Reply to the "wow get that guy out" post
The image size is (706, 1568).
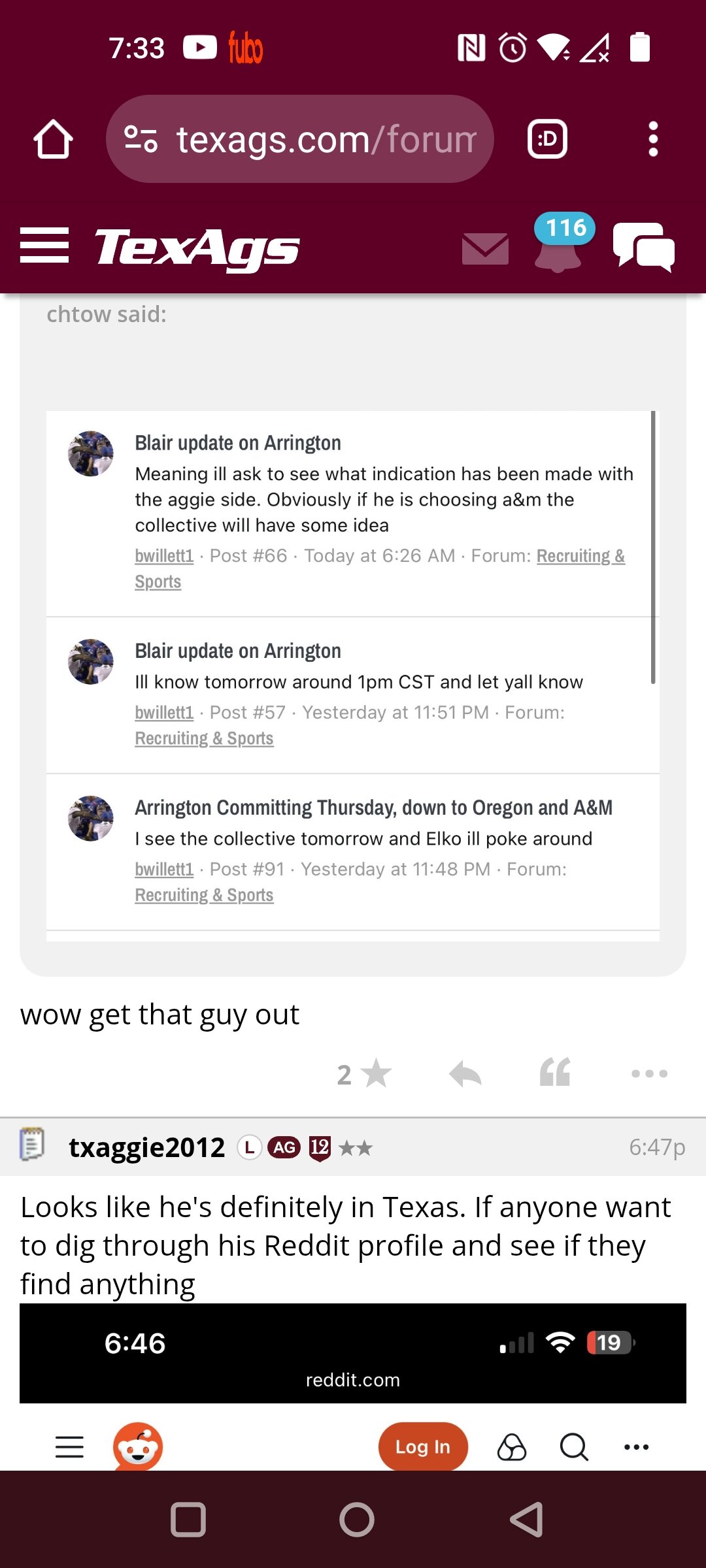click(x=465, y=1074)
